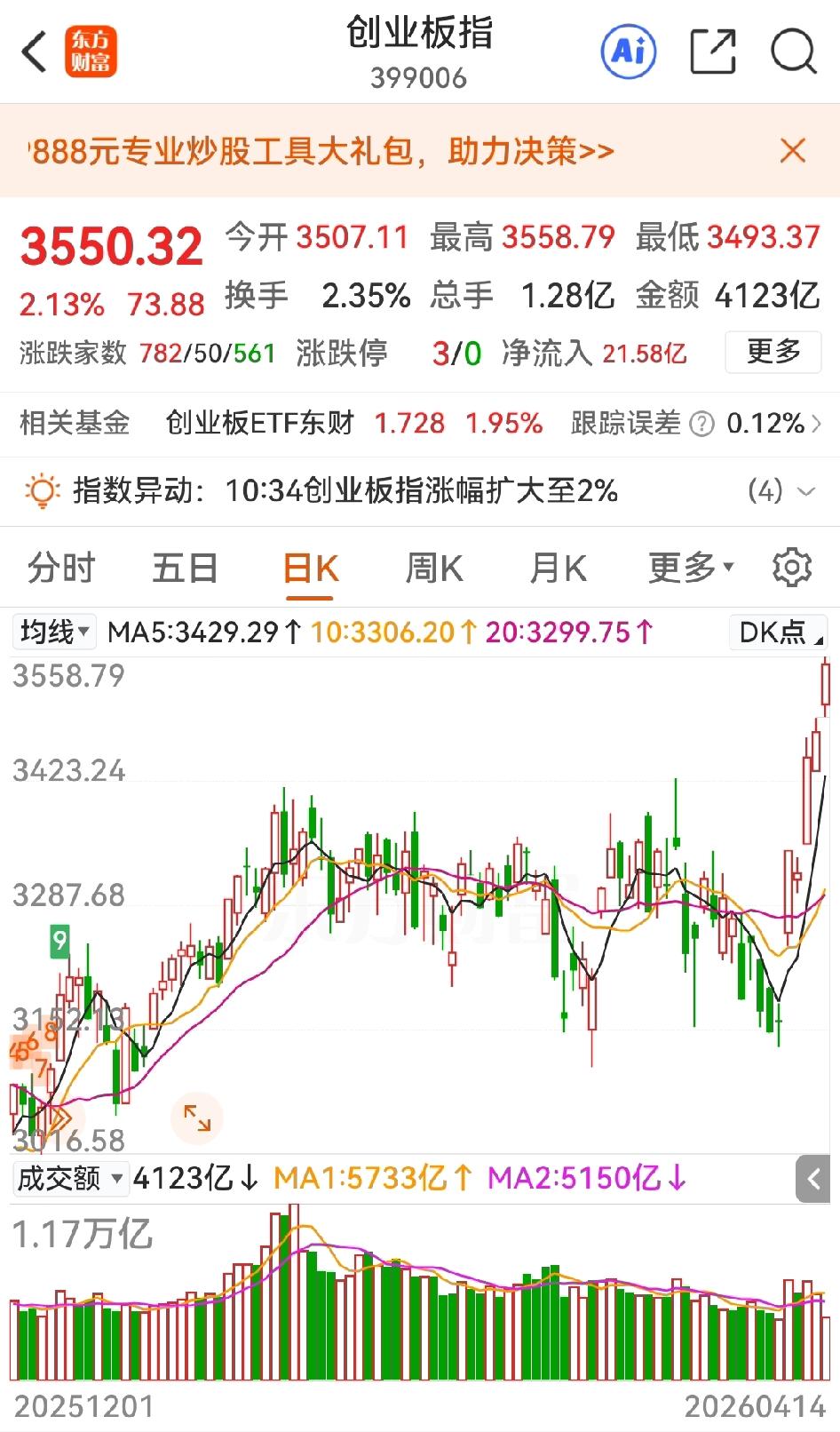Switch to the 分时 tab
The width and height of the screenshot is (840, 1432).
tap(60, 567)
